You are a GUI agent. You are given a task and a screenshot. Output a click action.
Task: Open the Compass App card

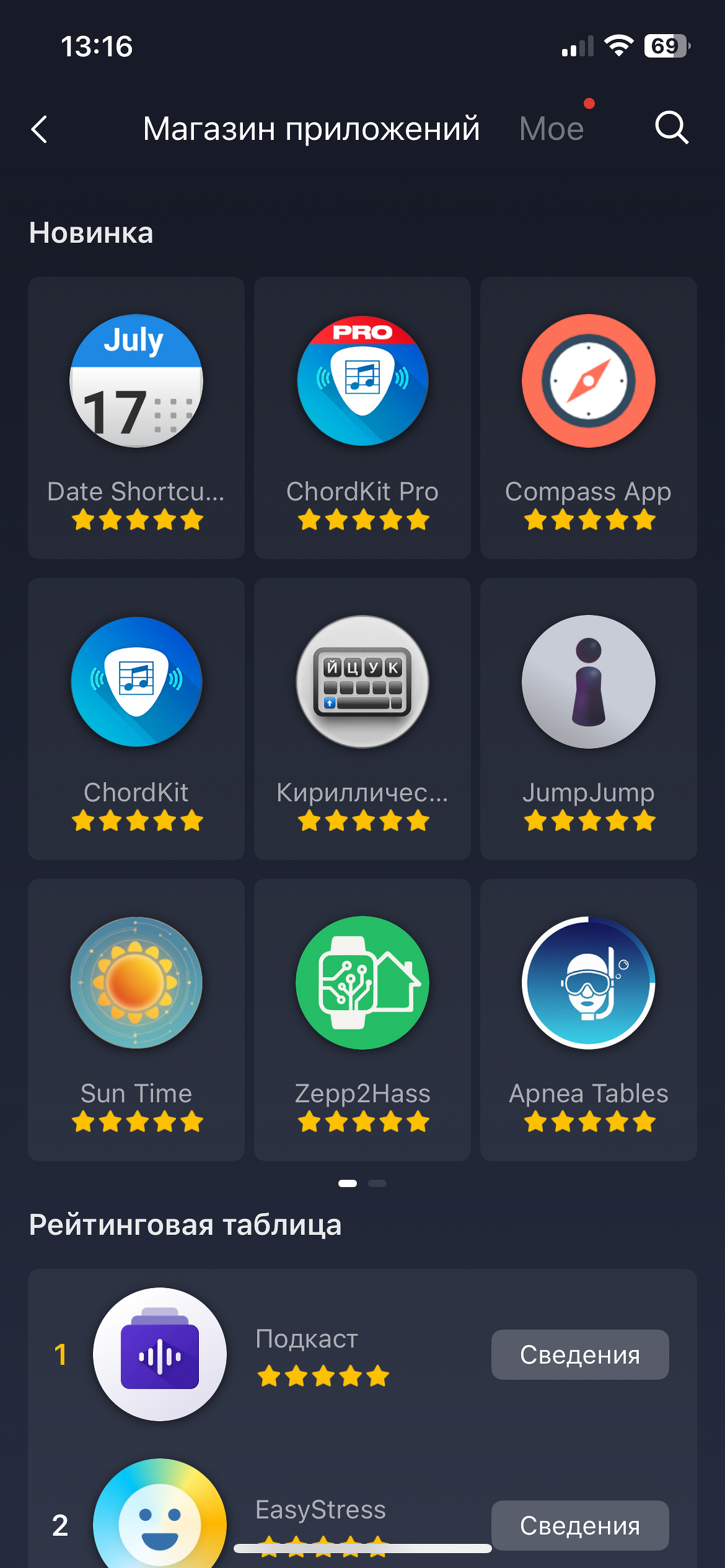pyautogui.click(x=589, y=417)
